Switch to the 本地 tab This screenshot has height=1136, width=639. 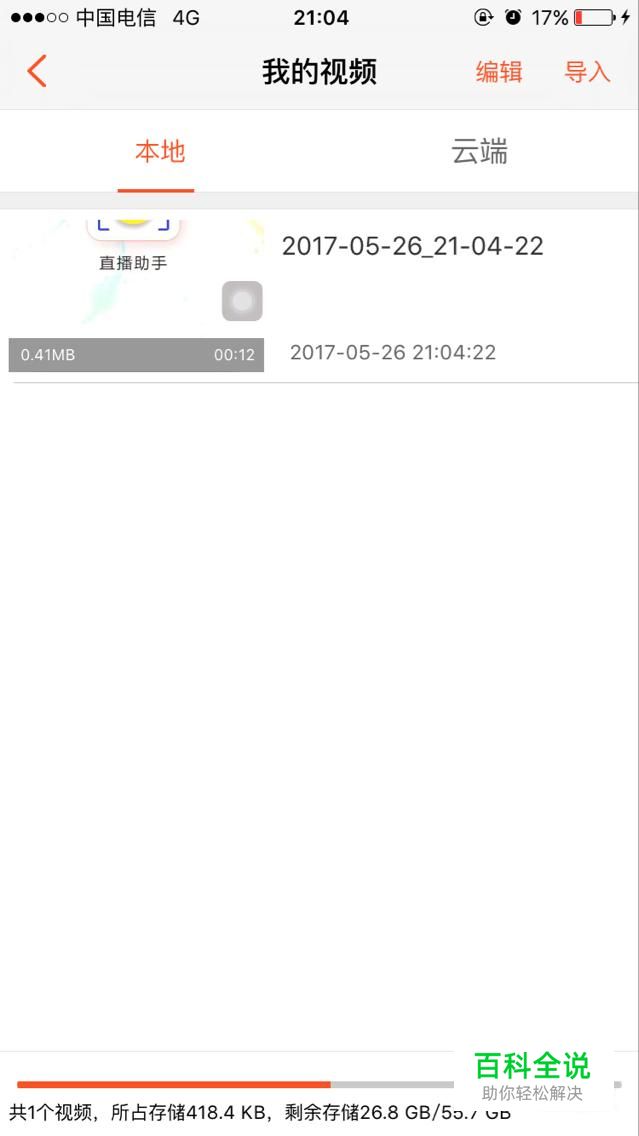[x=160, y=152]
